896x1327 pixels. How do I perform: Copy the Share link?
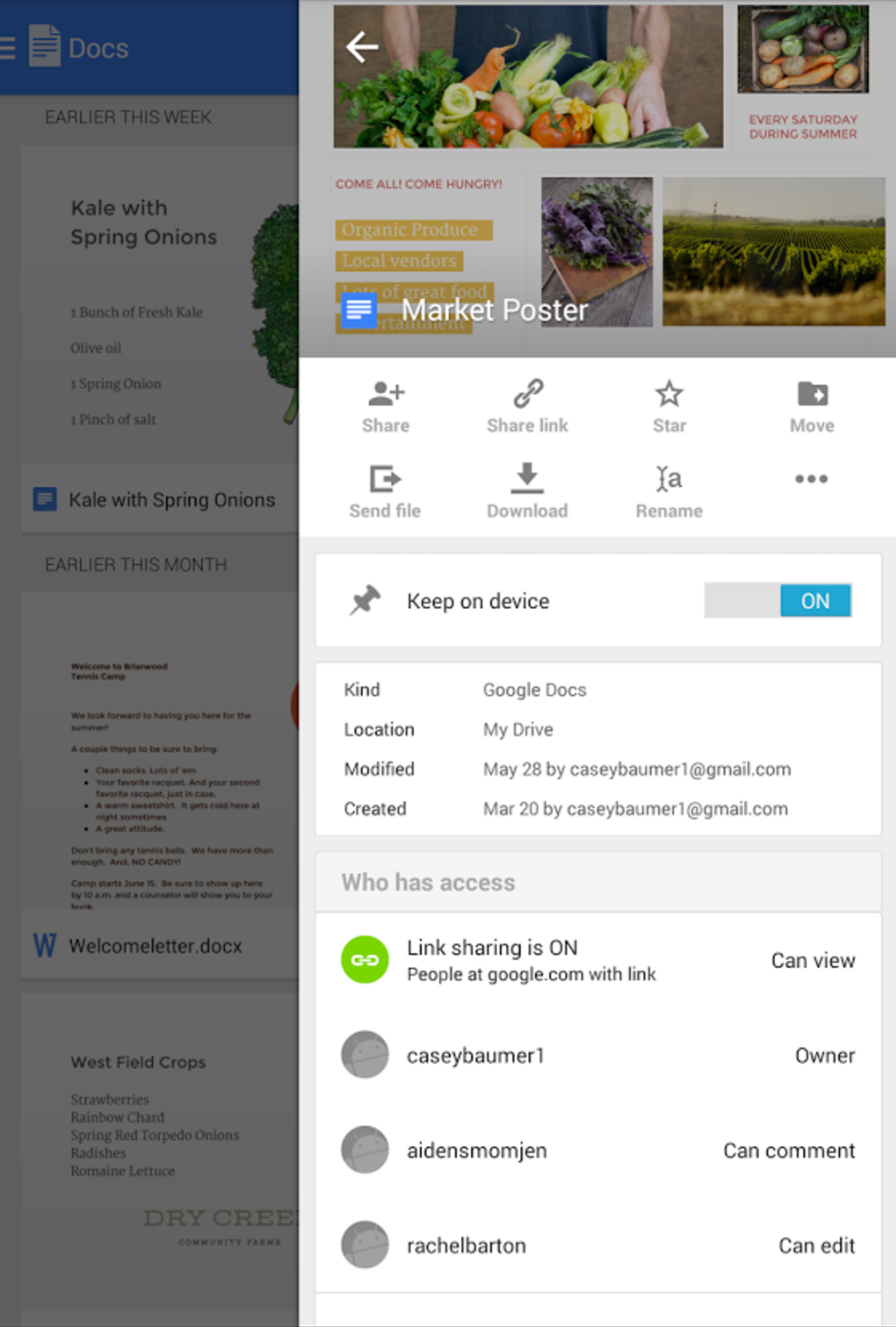[527, 406]
